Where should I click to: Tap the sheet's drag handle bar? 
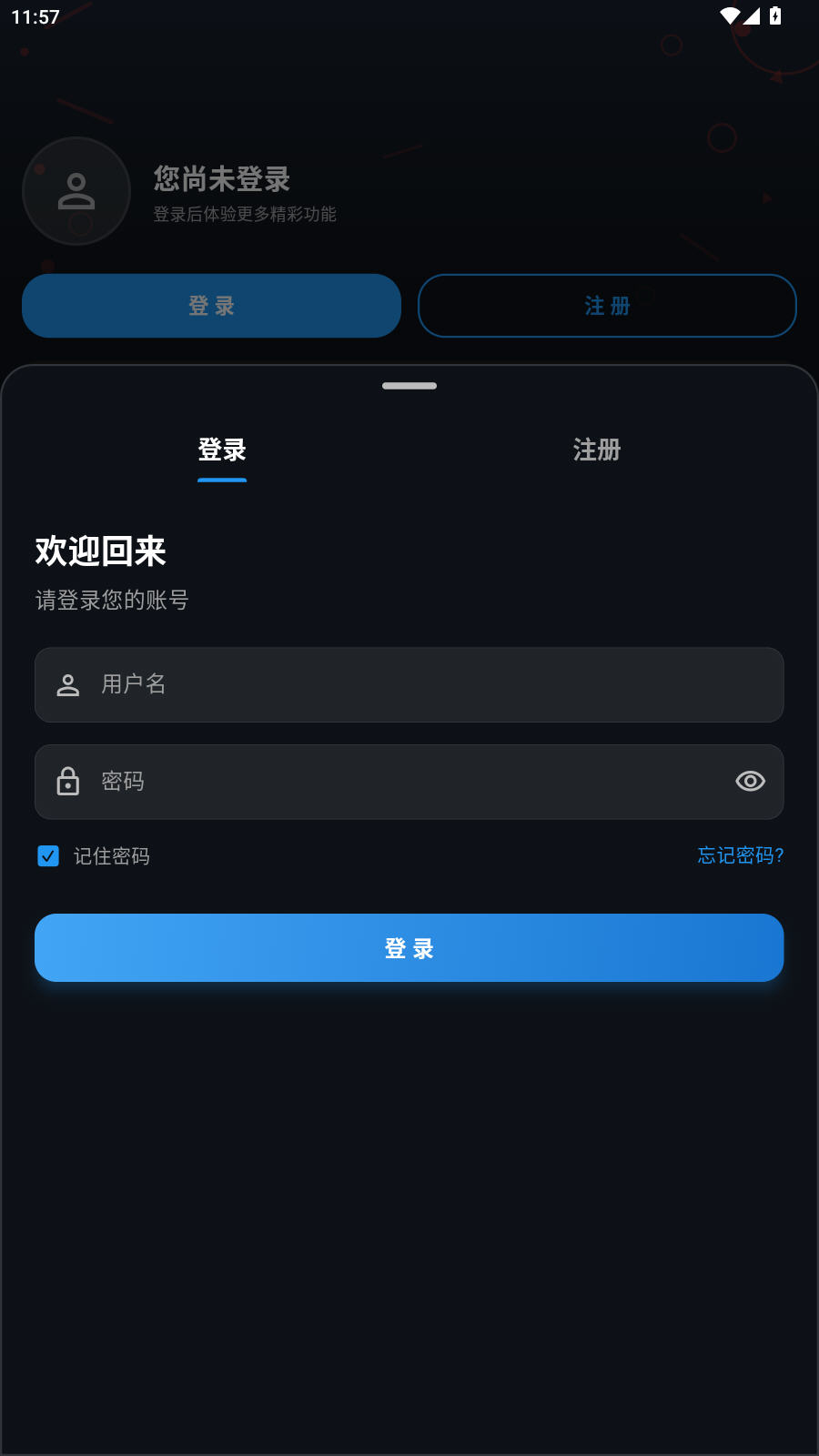(x=409, y=386)
